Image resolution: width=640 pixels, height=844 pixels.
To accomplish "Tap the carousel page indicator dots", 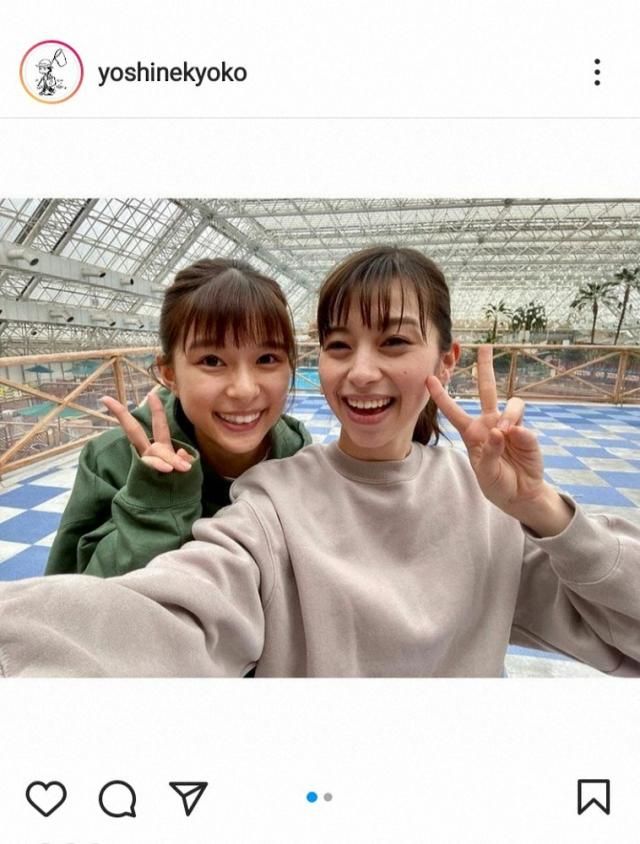I will tap(320, 797).
